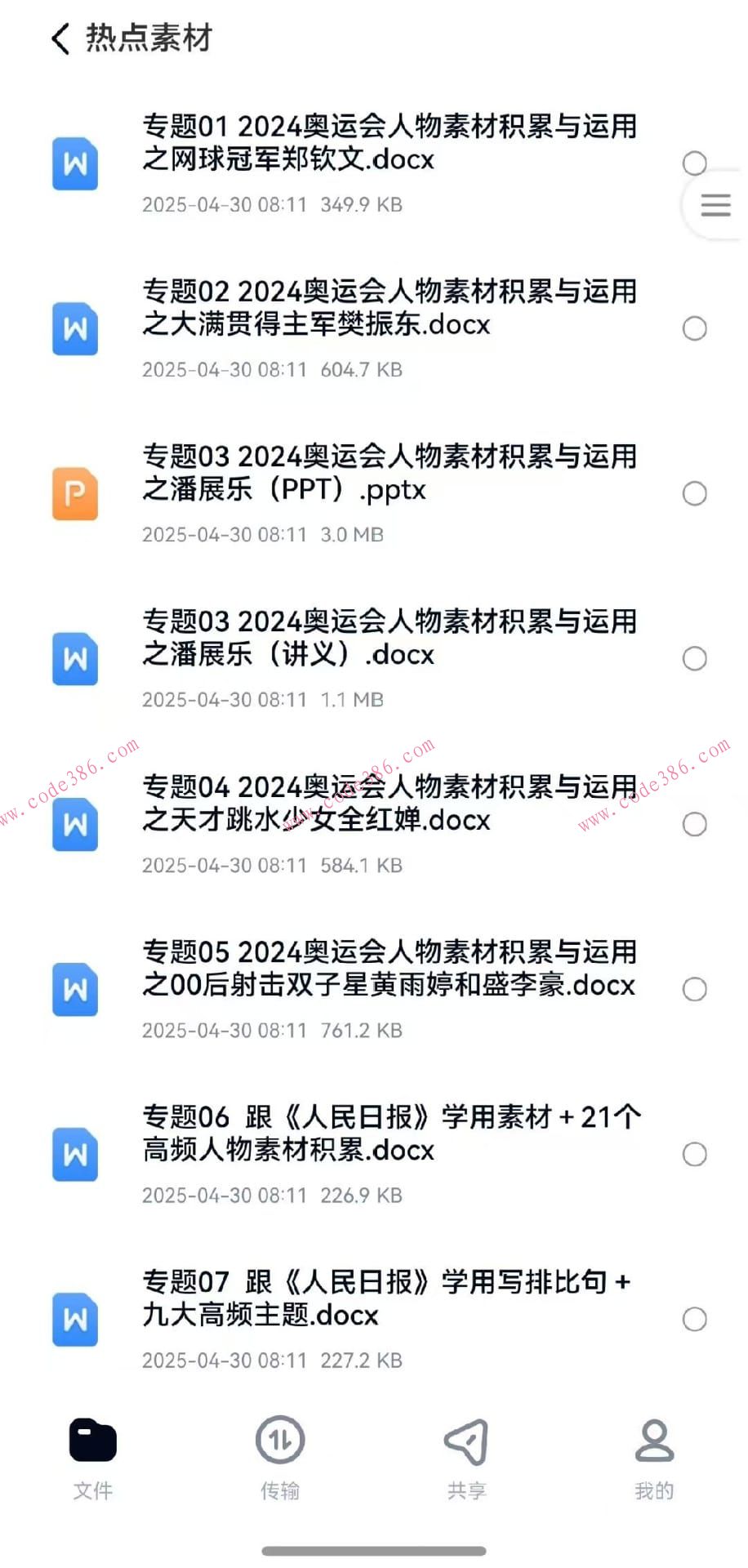This screenshot has height=1568, width=748.
Task: Open the 我的 profile icon
Action: click(653, 1441)
